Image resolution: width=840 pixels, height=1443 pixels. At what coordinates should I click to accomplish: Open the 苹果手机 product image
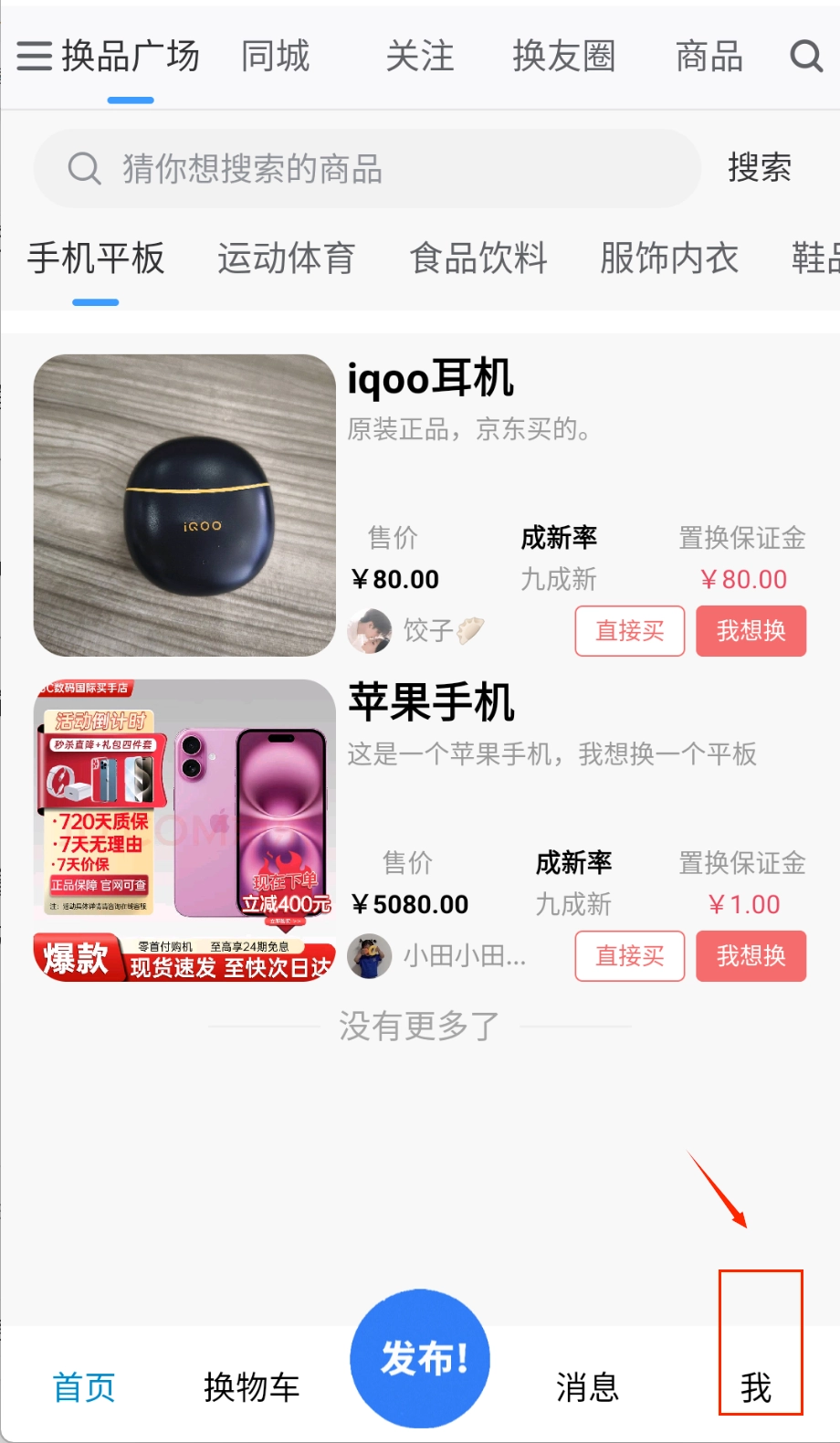coord(184,830)
